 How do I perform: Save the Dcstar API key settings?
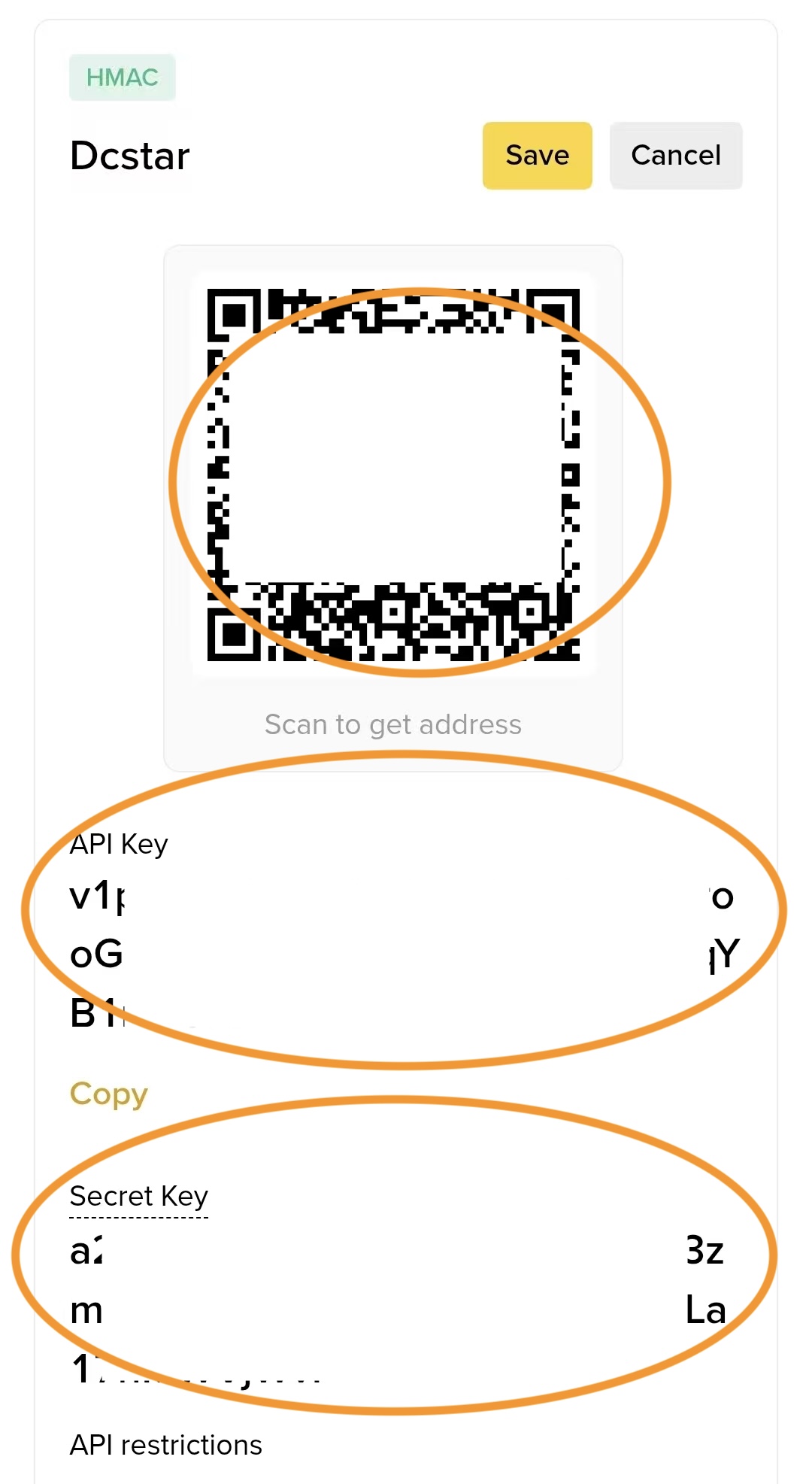point(537,155)
